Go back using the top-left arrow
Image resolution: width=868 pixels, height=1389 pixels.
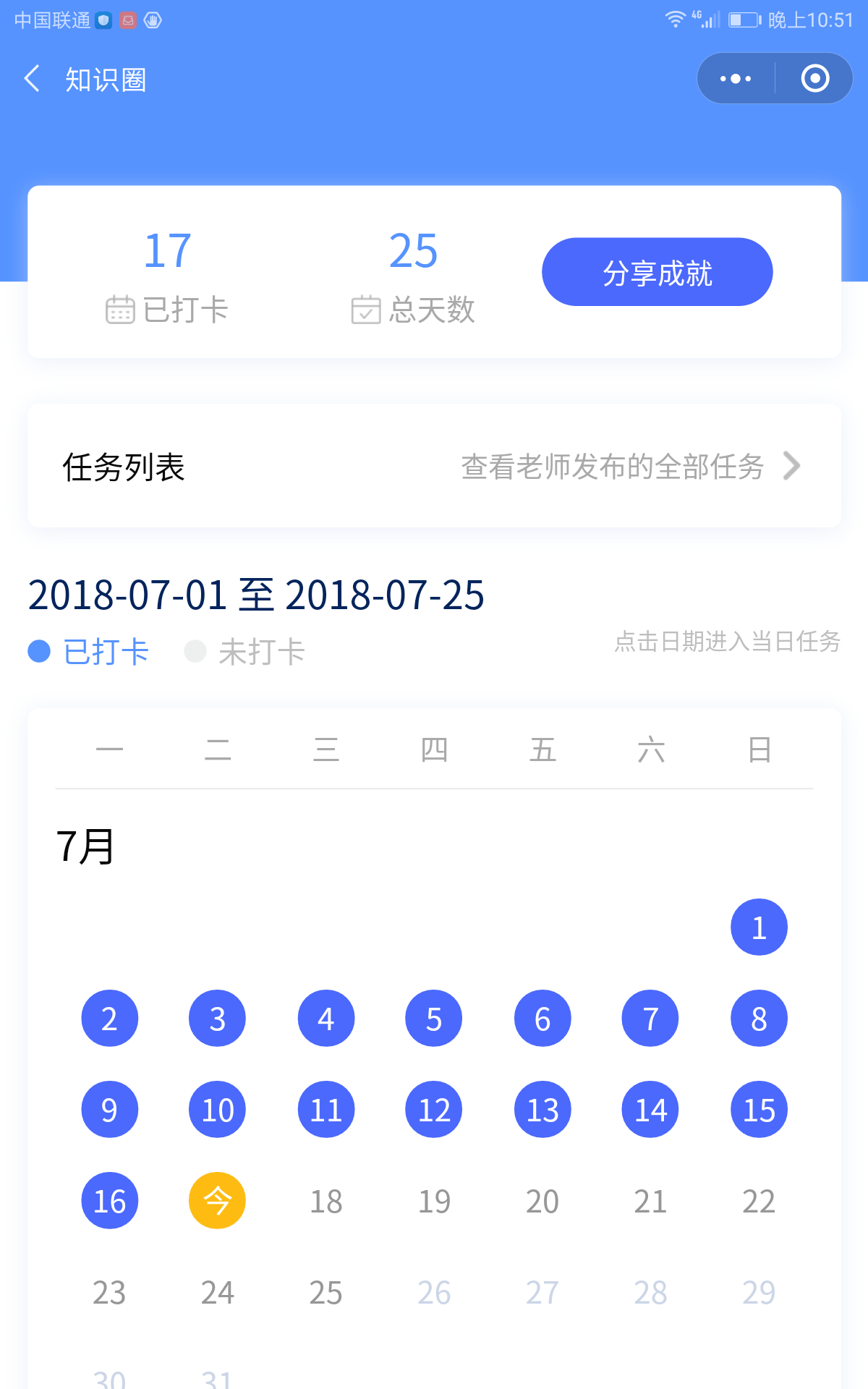33,79
